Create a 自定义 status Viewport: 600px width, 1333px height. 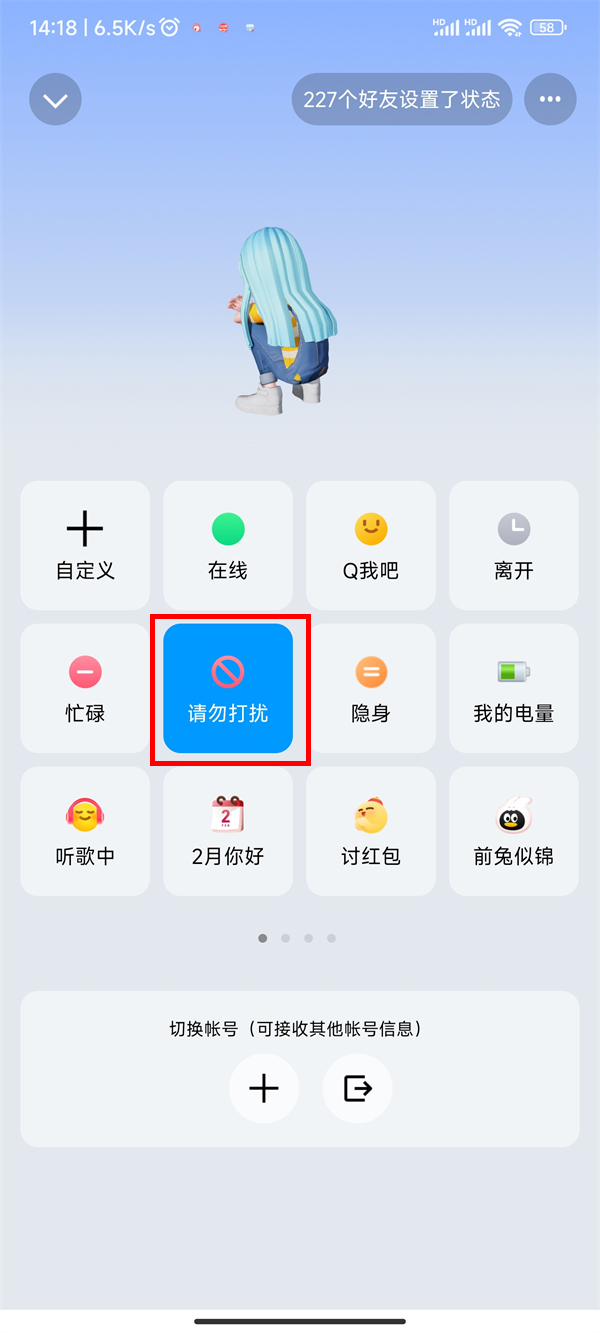coord(85,545)
